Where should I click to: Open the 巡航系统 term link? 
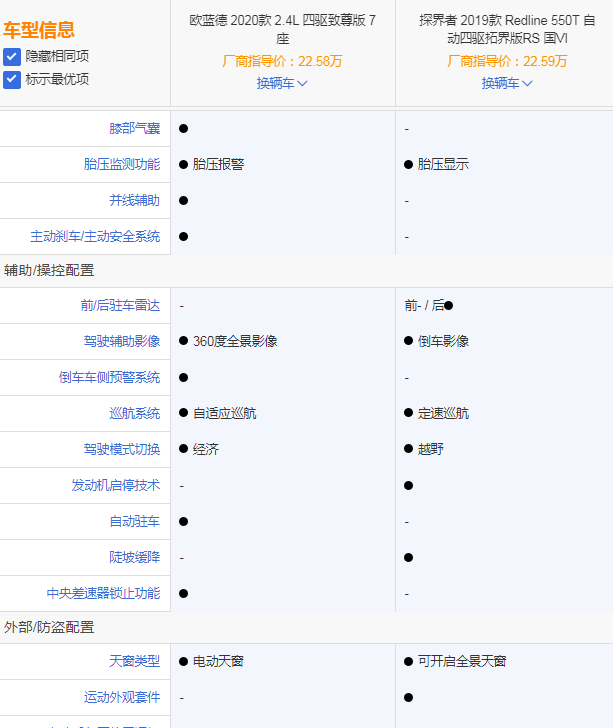click(134, 413)
